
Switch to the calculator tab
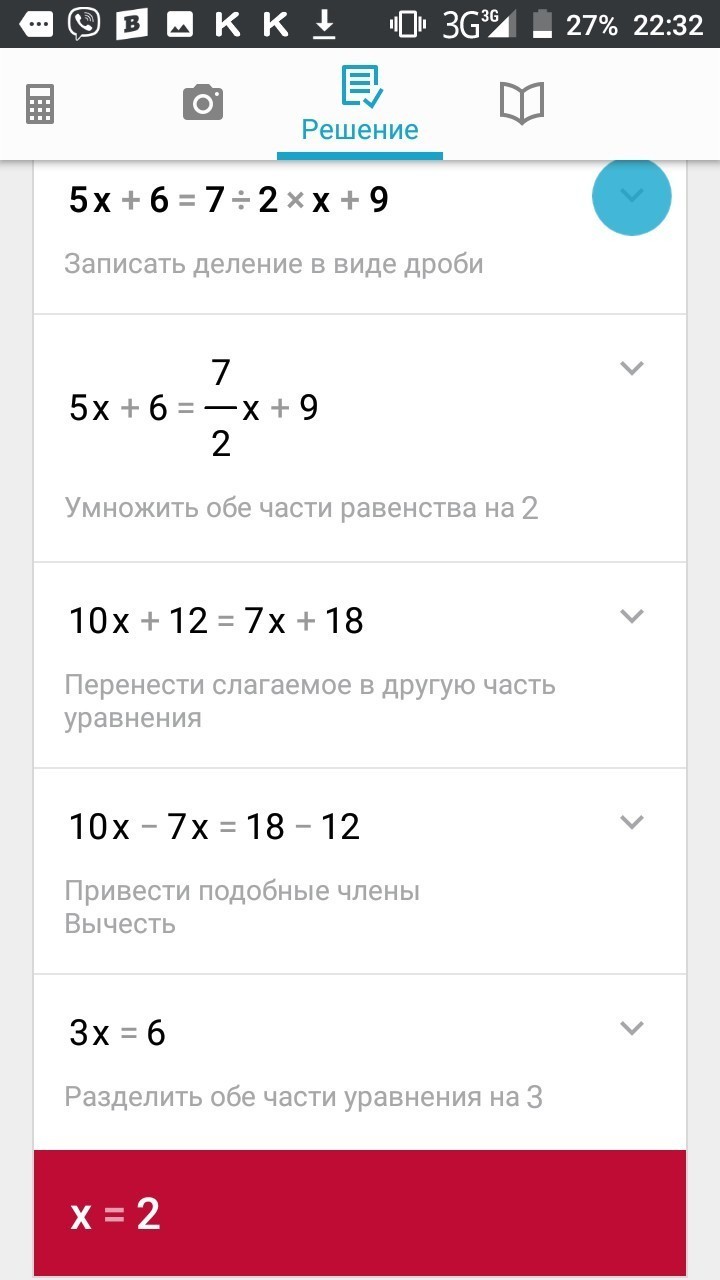tap(40, 104)
